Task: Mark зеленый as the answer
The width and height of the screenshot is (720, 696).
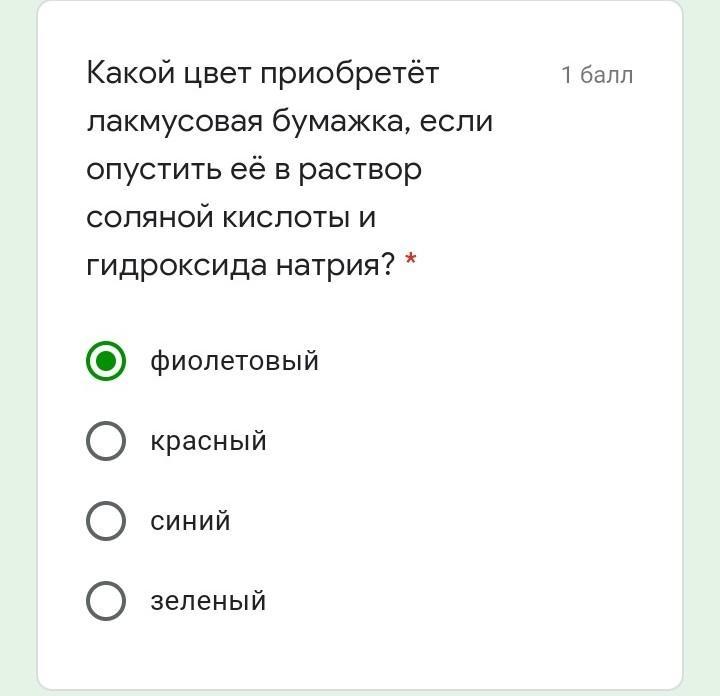Action: (106, 601)
